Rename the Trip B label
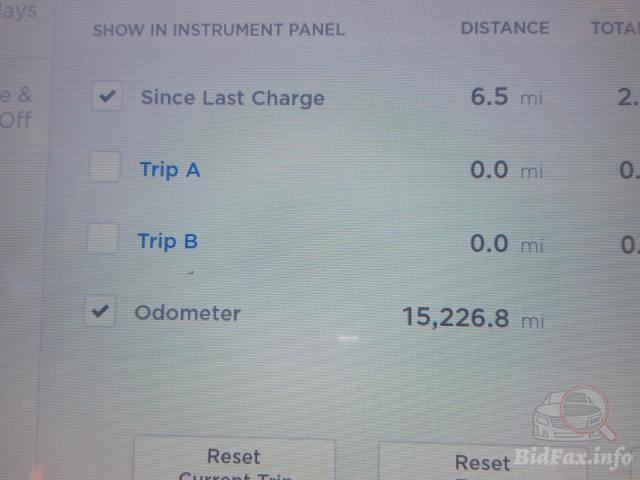Viewport: 640px width, 480px height. coord(167,241)
